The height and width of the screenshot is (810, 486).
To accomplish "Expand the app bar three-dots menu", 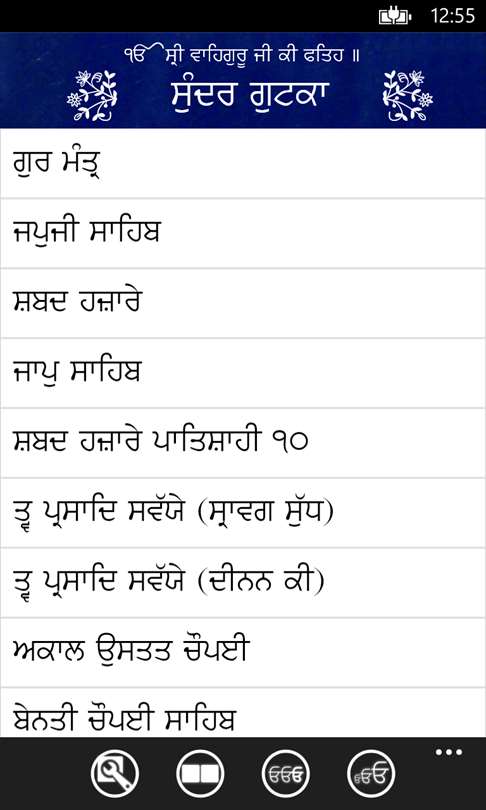I will 449,752.
